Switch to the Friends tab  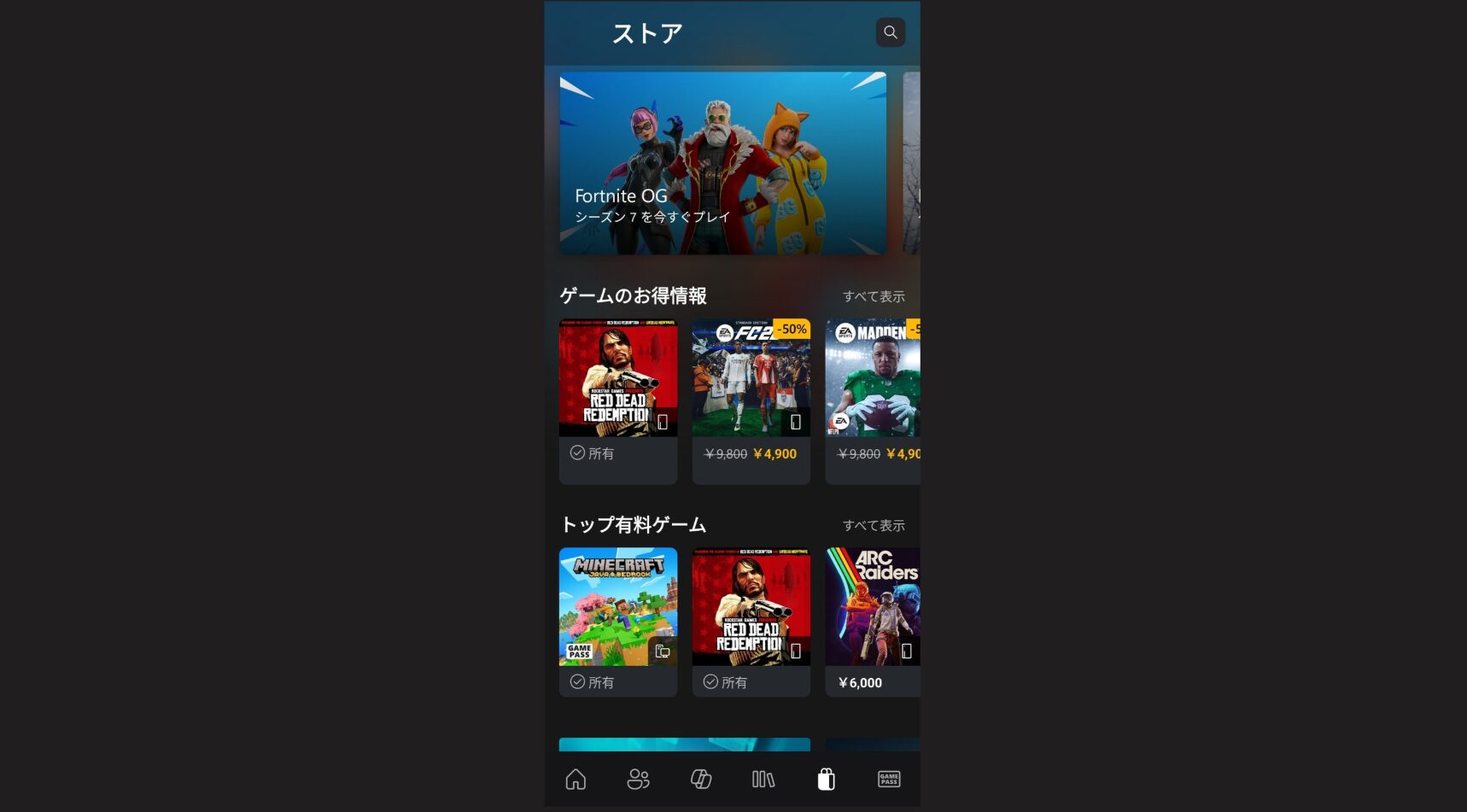[x=638, y=779]
